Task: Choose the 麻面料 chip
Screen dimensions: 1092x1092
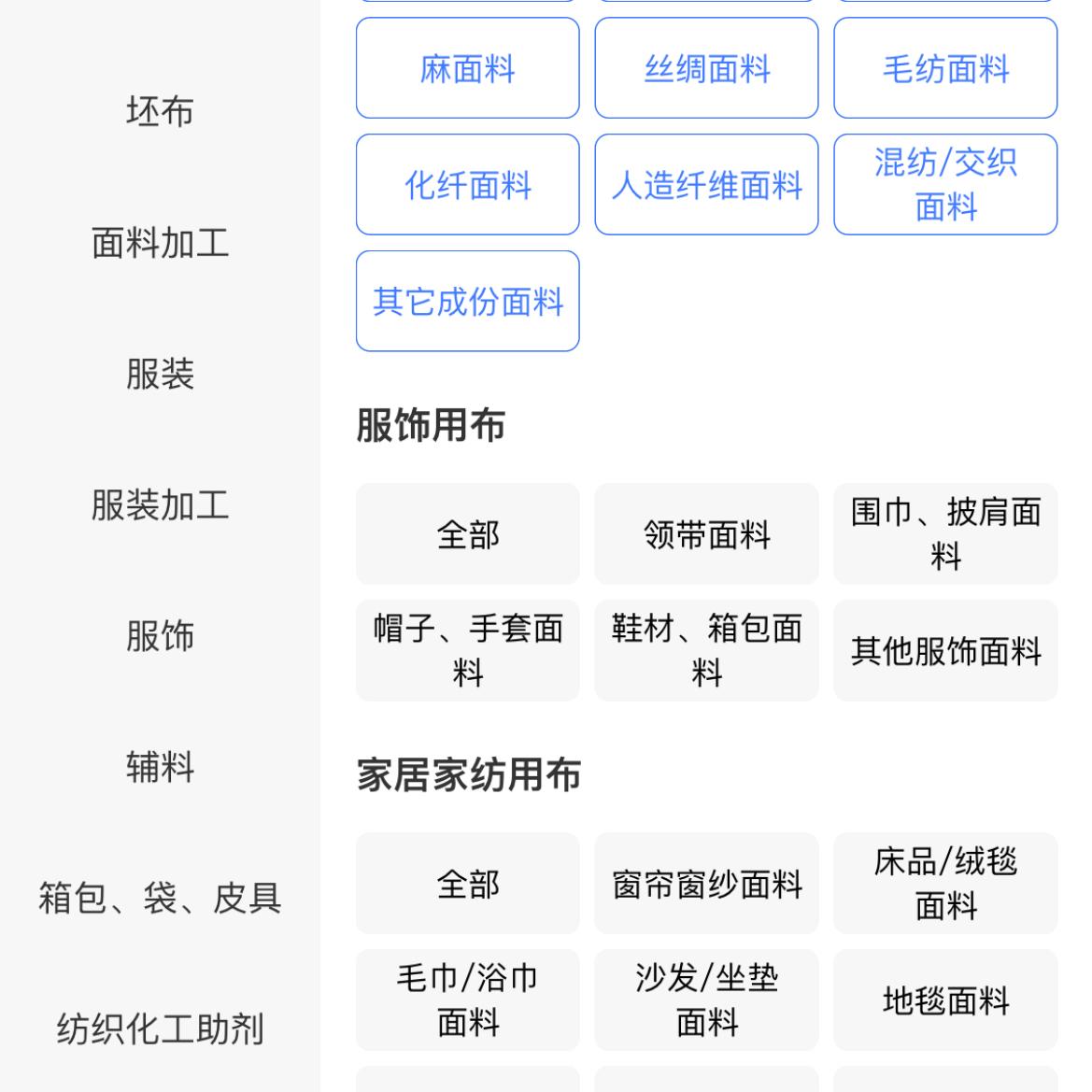Action: pos(467,68)
